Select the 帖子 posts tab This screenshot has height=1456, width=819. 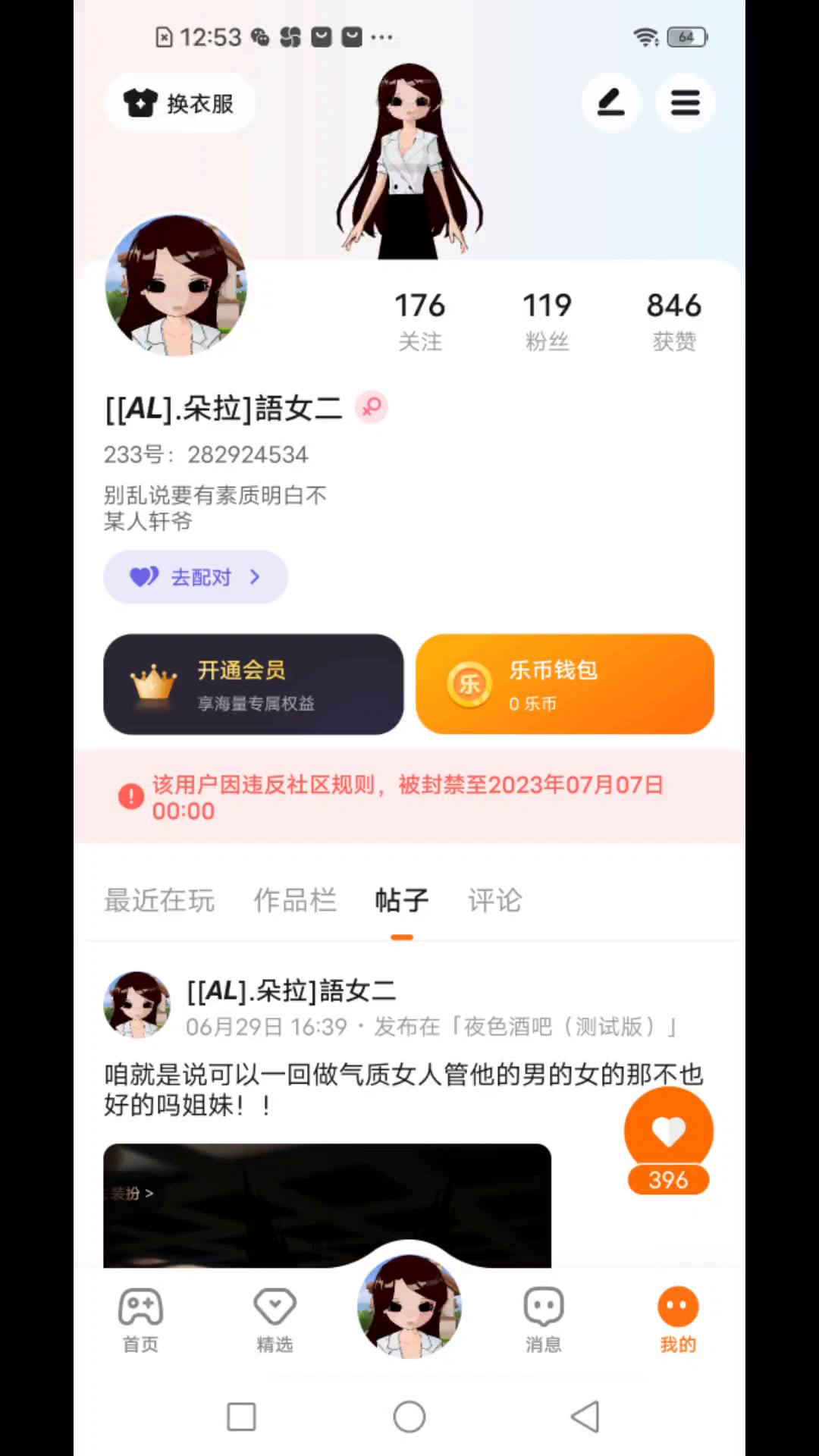[402, 900]
